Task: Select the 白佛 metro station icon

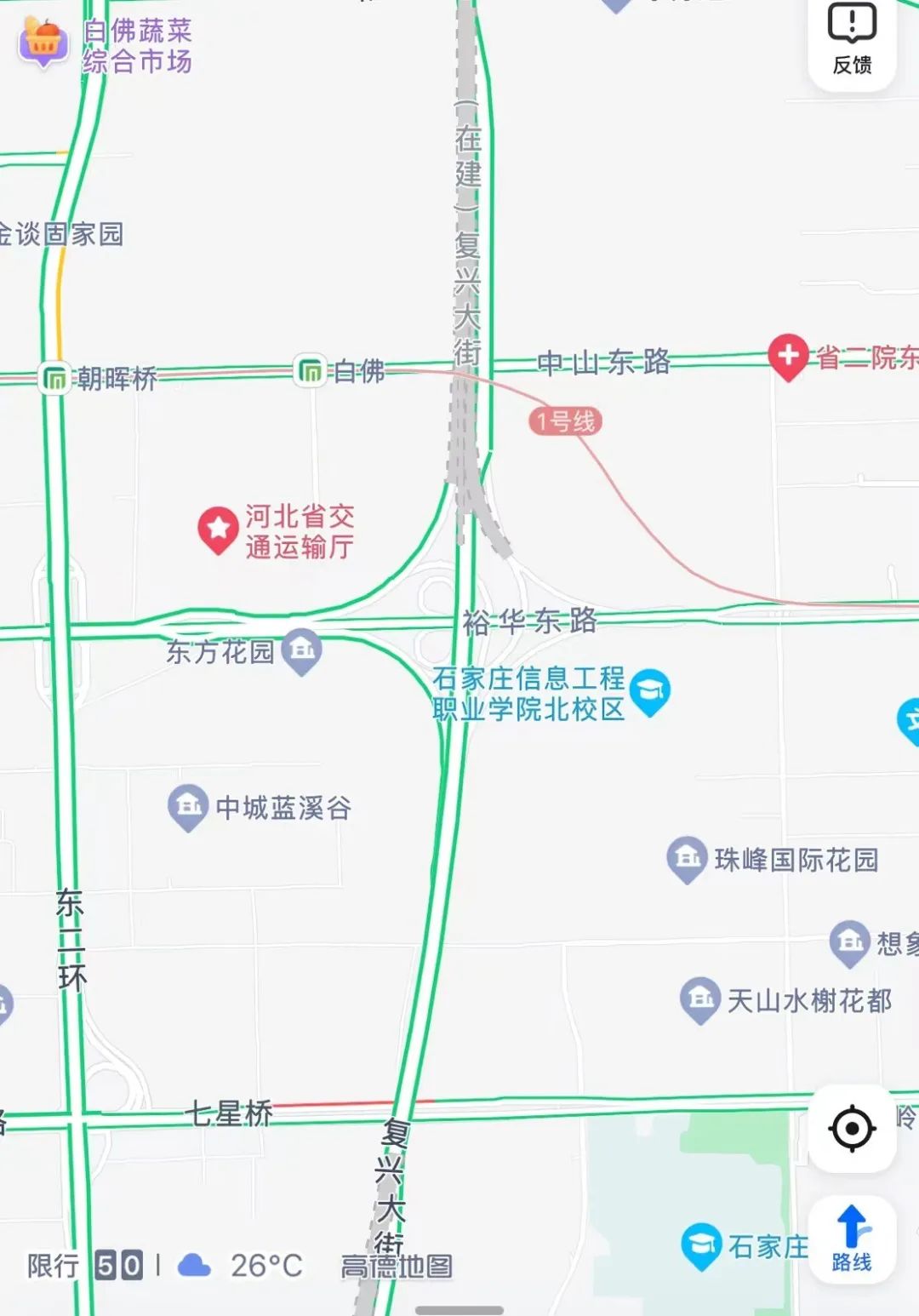Action: (x=310, y=370)
